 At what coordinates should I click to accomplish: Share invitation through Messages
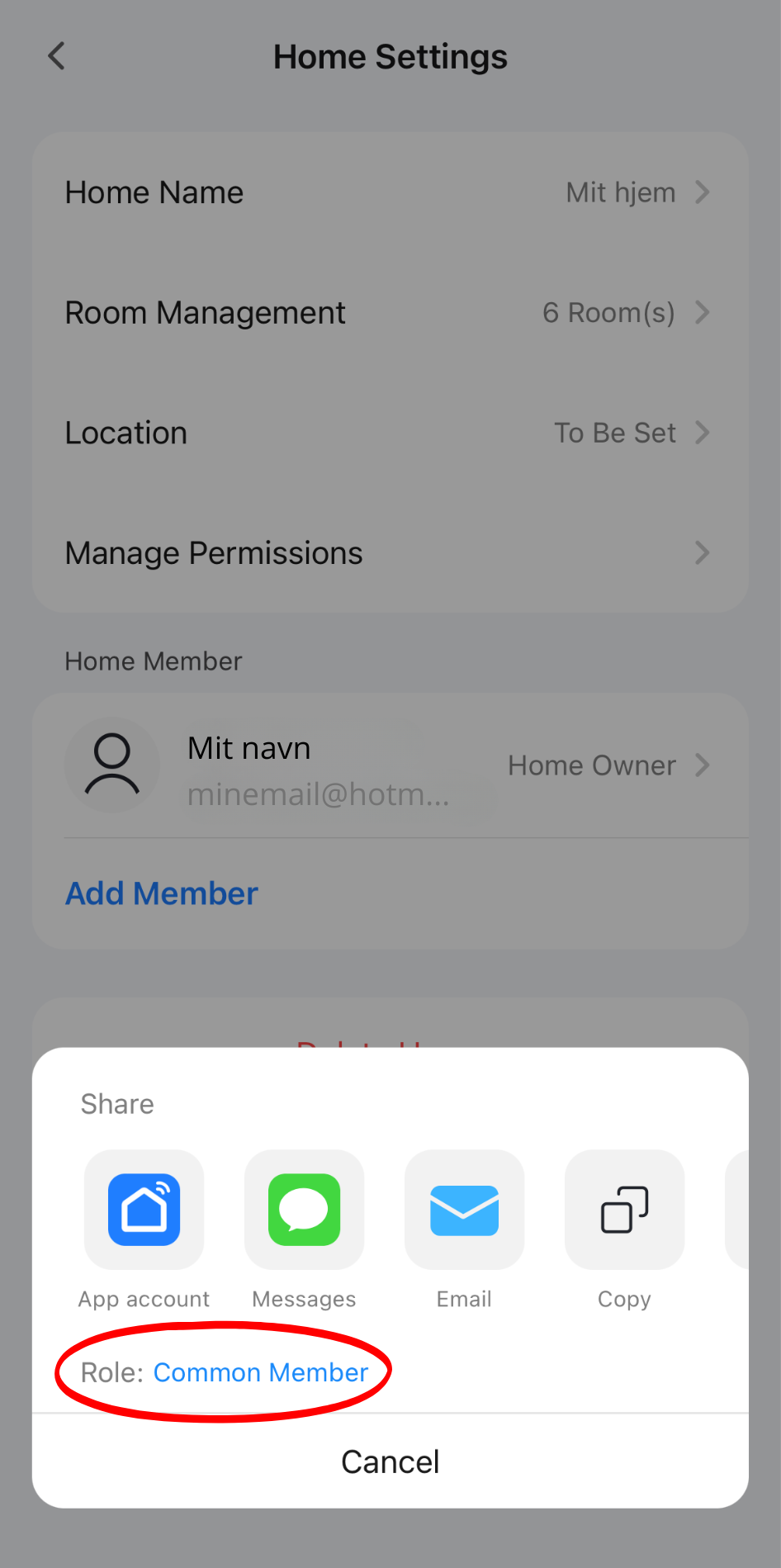click(x=305, y=1210)
